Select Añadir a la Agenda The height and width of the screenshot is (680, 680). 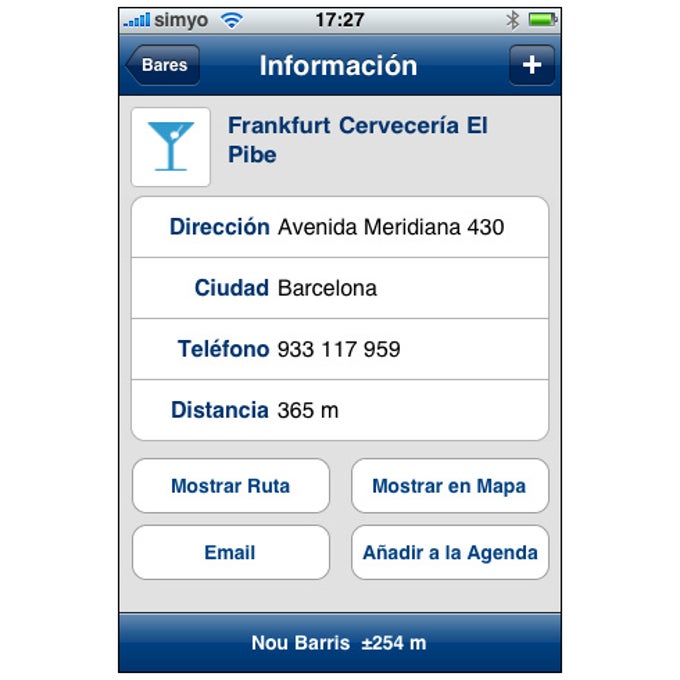click(x=449, y=552)
